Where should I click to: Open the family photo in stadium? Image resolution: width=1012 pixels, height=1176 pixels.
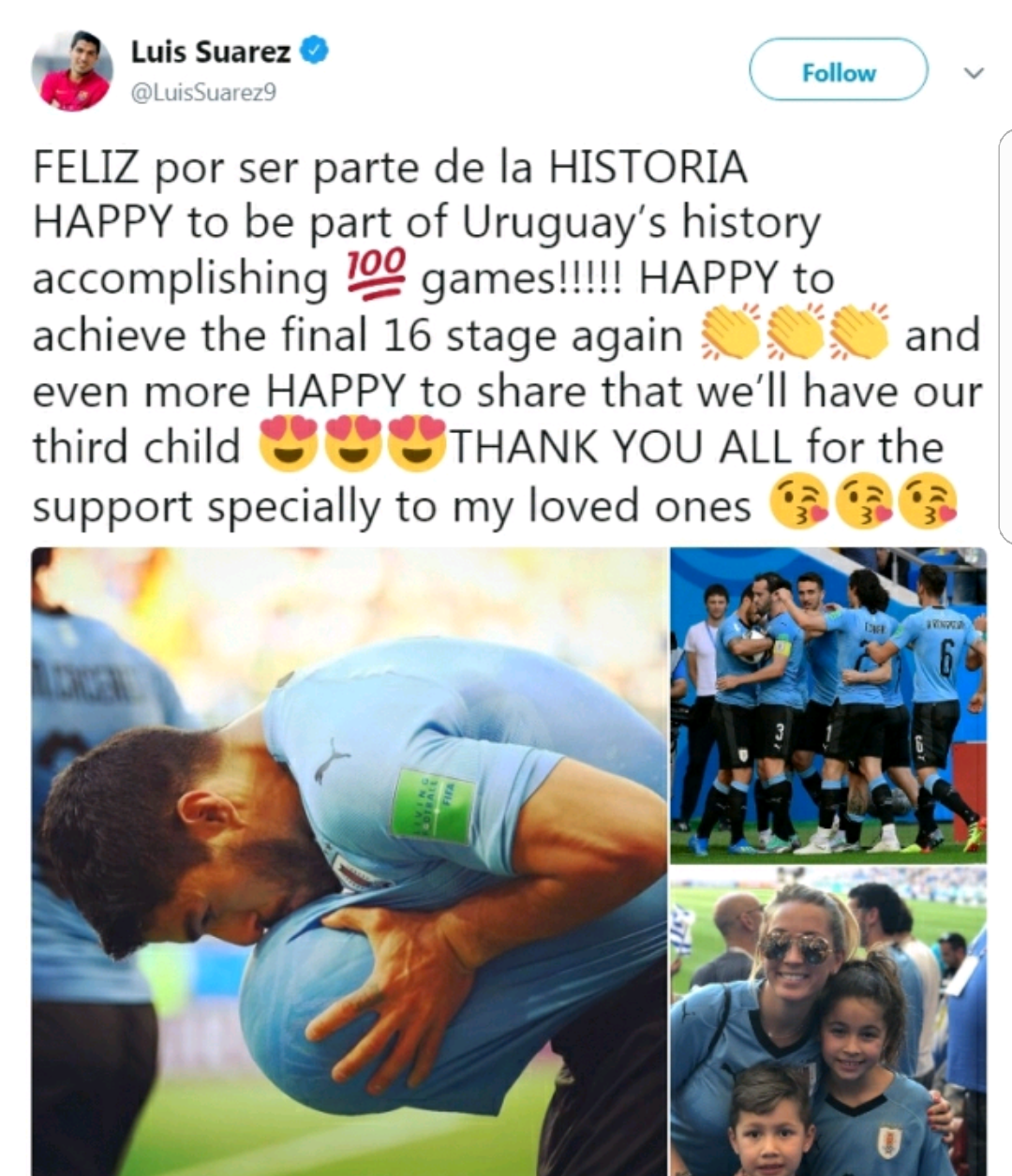point(827,1020)
